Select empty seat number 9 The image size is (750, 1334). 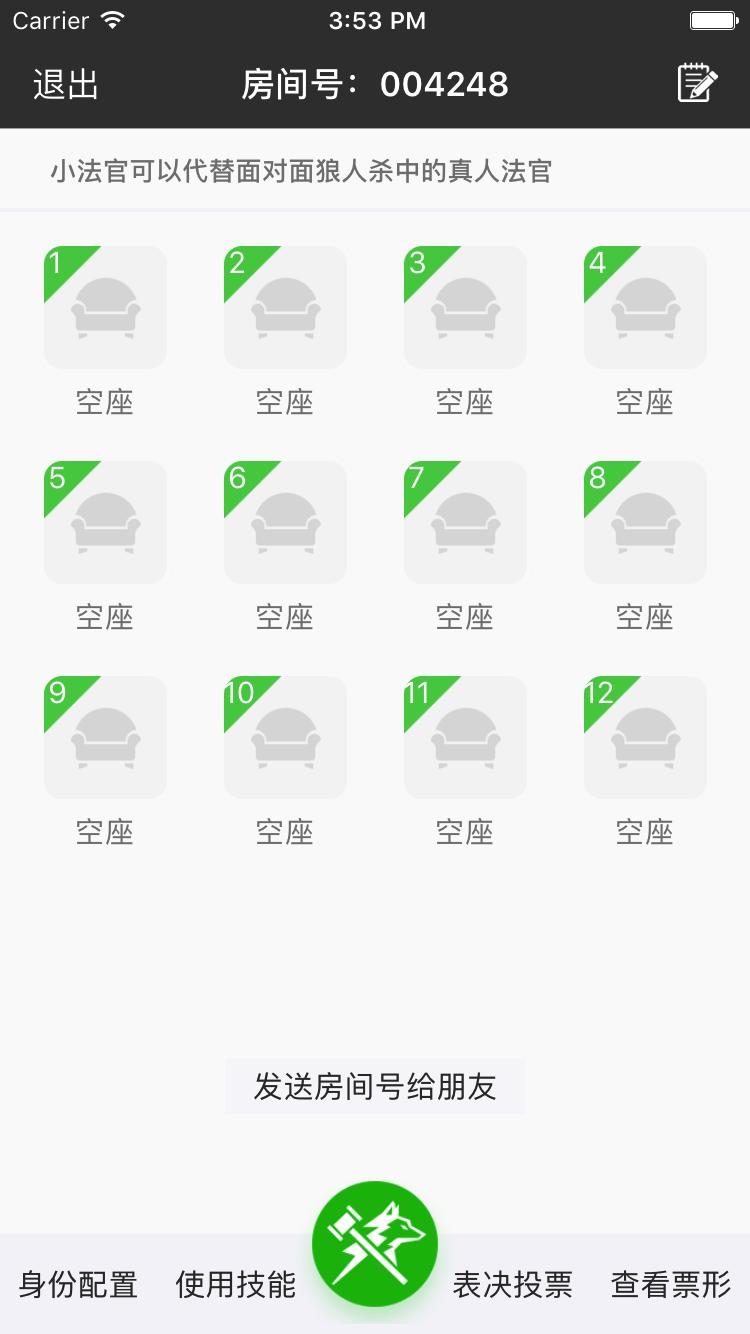point(105,737)
